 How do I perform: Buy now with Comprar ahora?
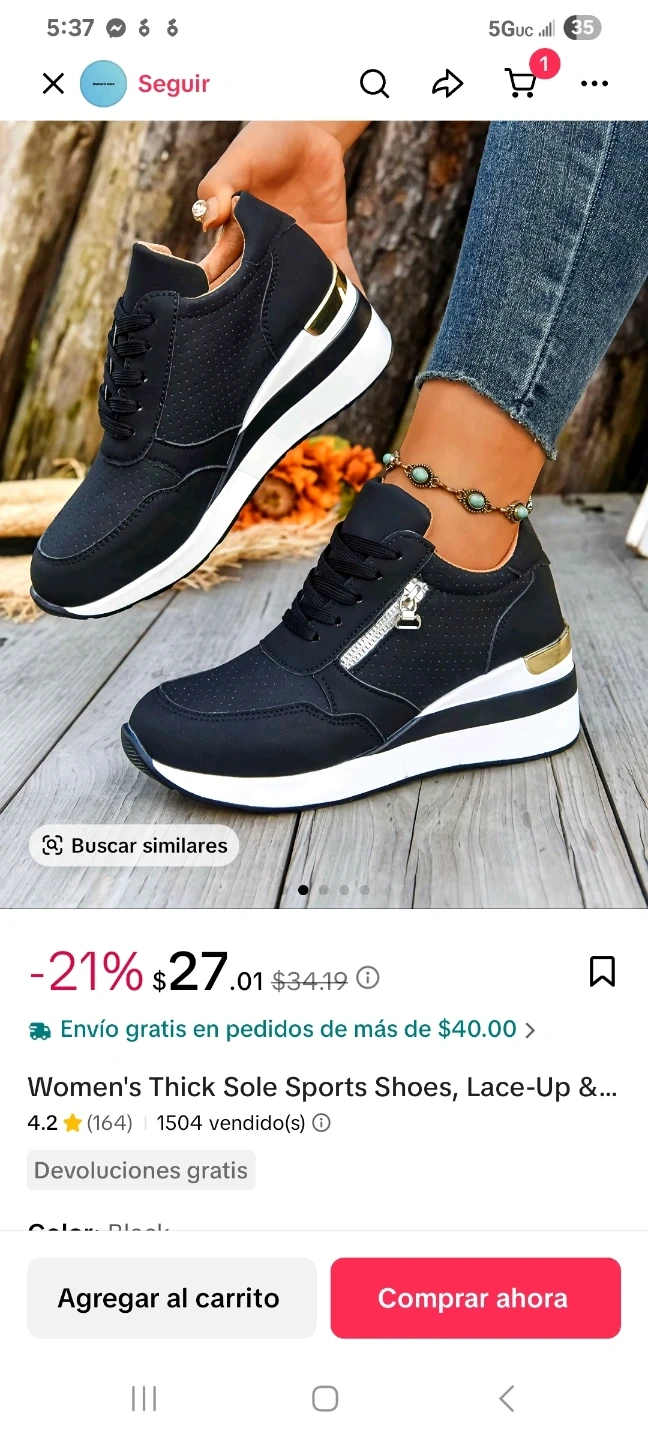tap(475, 1298)
